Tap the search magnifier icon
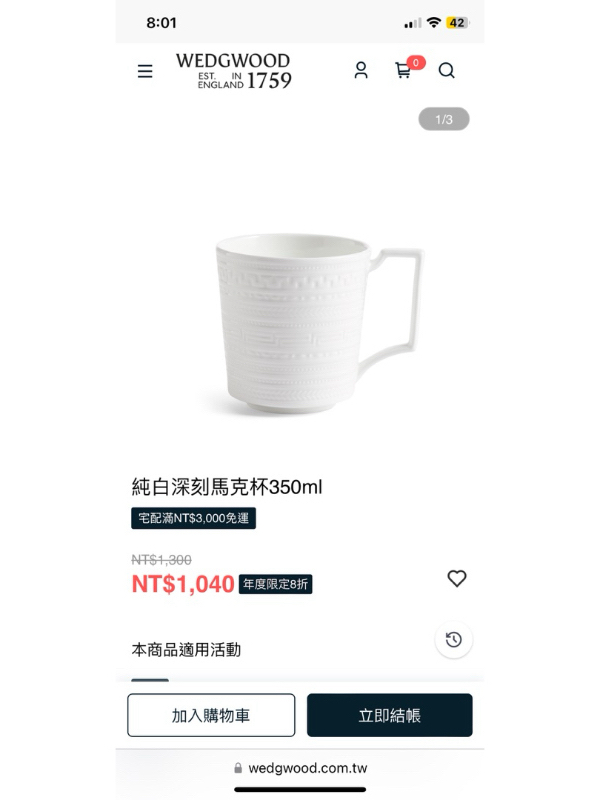600x800 pixels. [446, 70]
